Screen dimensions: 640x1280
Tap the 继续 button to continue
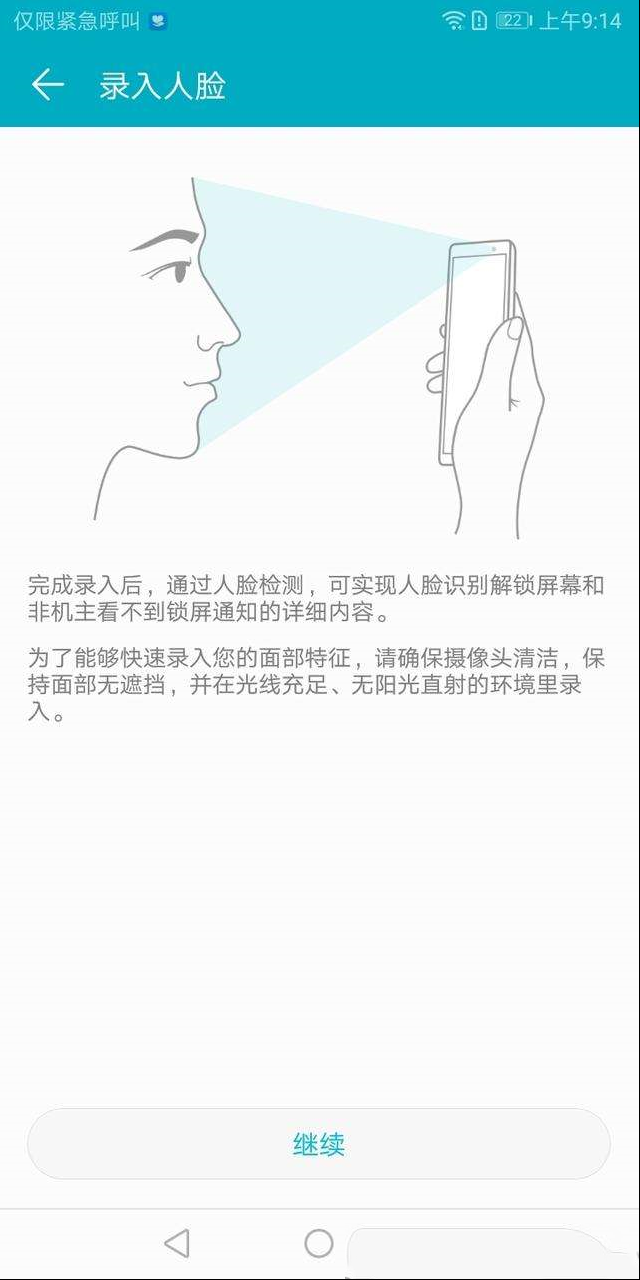point(319,1144)
